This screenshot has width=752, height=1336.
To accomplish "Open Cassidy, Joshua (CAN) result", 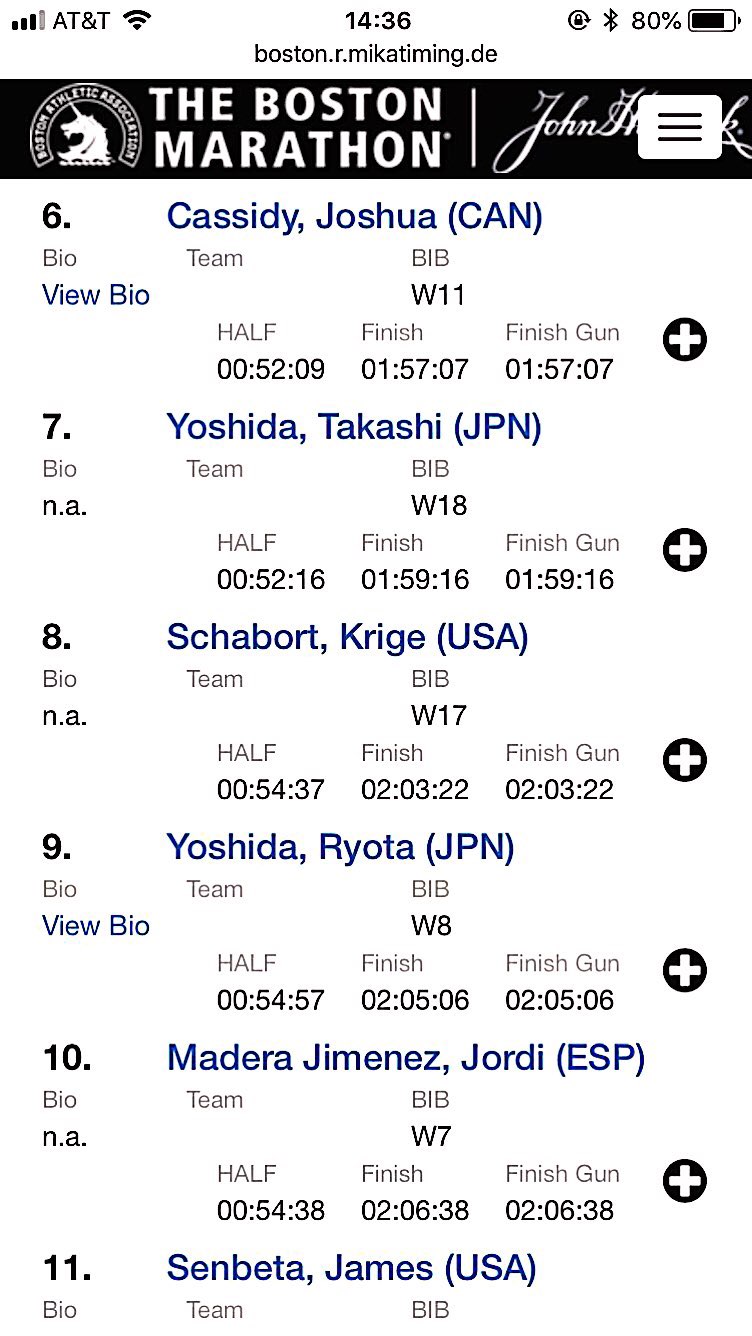I will [354, 217].
